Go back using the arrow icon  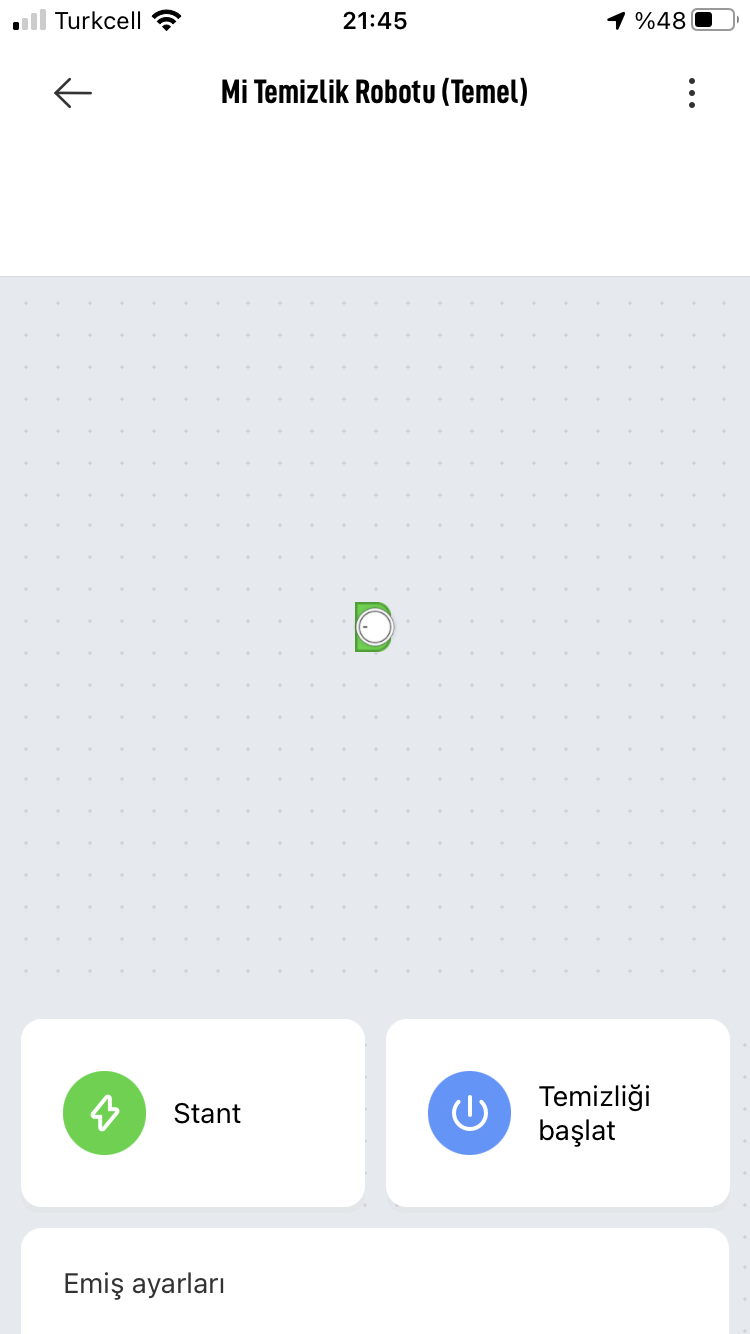[73, 93]
